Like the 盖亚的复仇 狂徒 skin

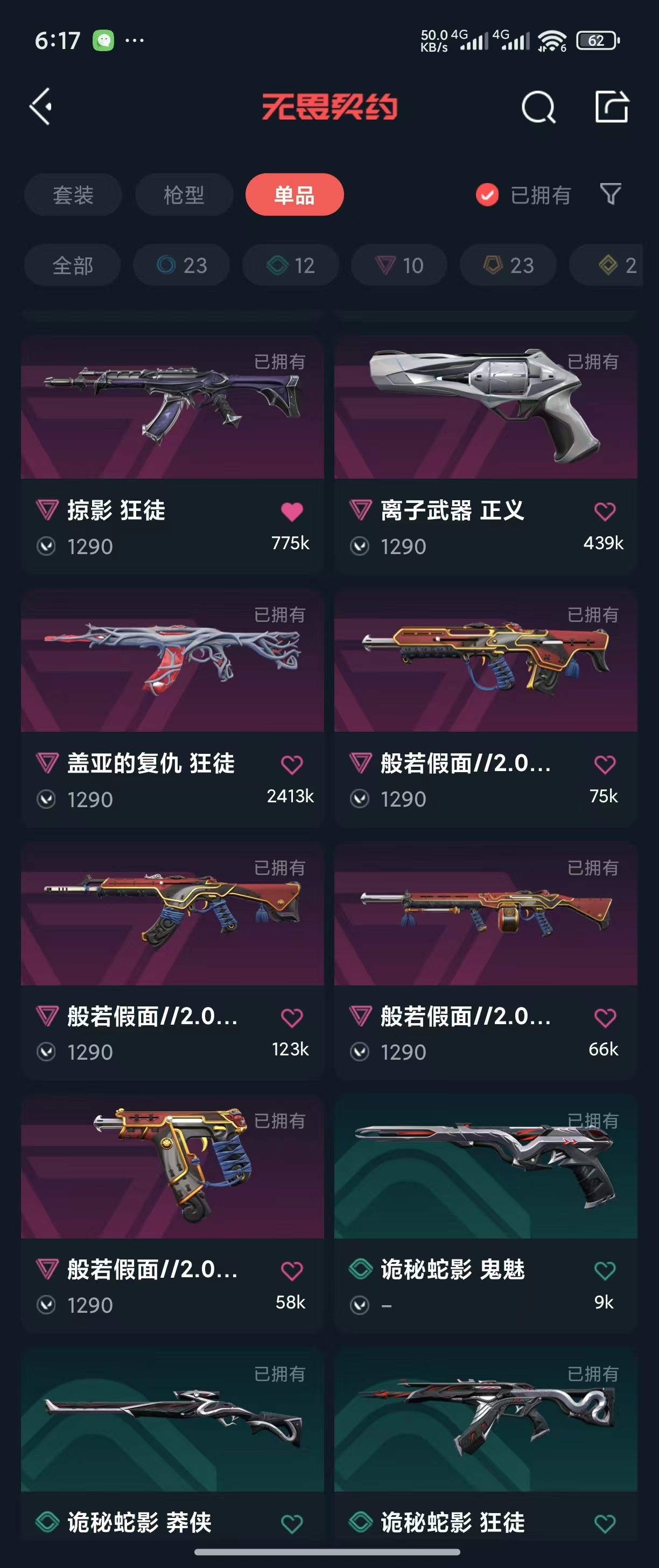pyautogui.click(x=291, y=765)
